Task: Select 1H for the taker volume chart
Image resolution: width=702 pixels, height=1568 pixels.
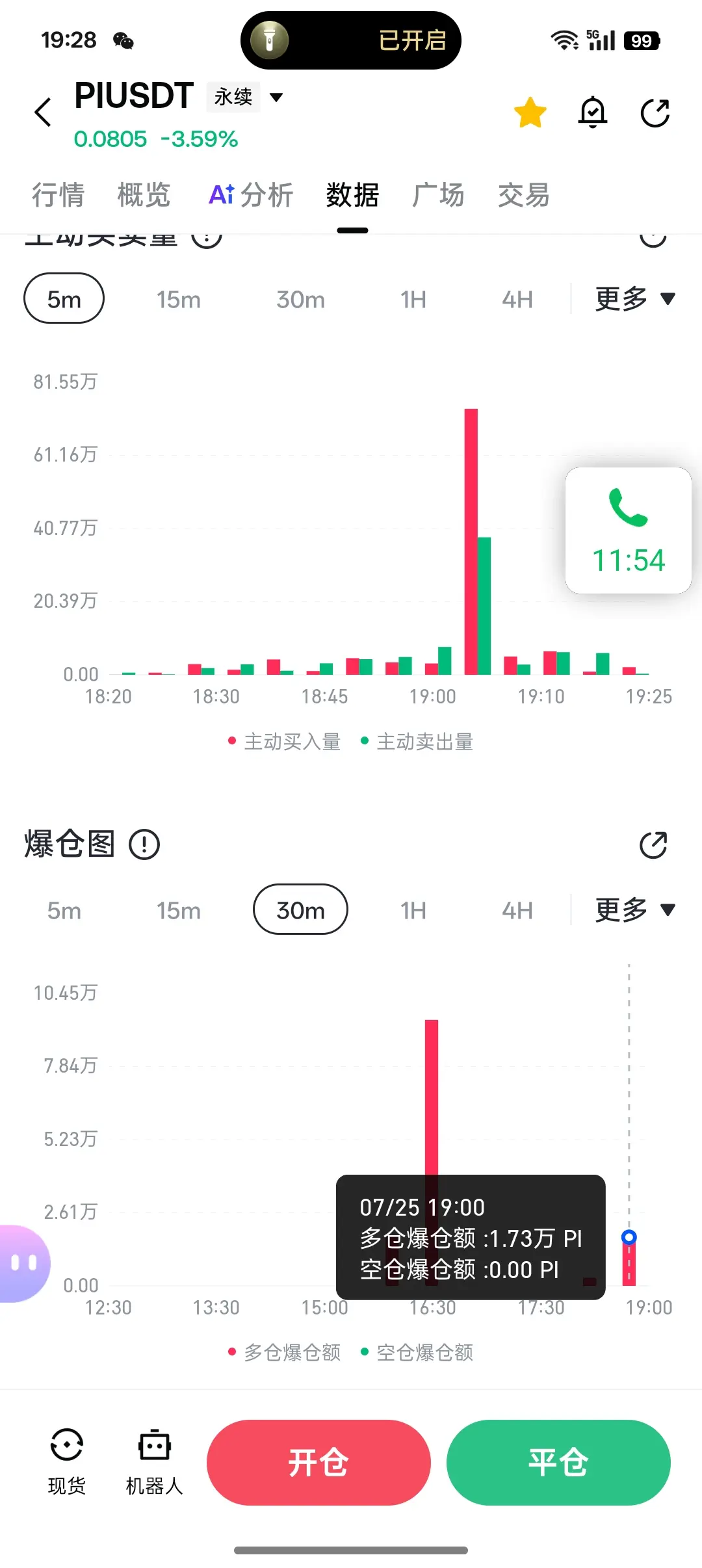Action: (x=413, y=299)
